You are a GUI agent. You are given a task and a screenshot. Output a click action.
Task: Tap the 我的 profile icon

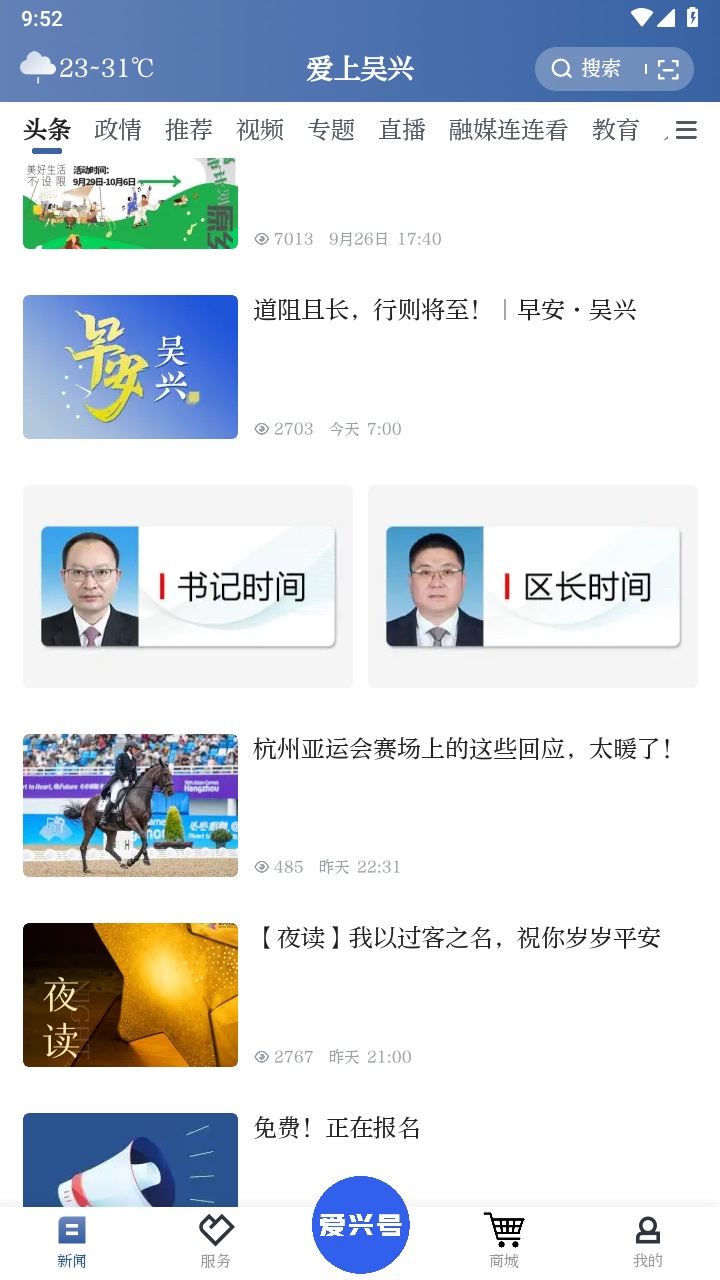tap(647, 1229)
